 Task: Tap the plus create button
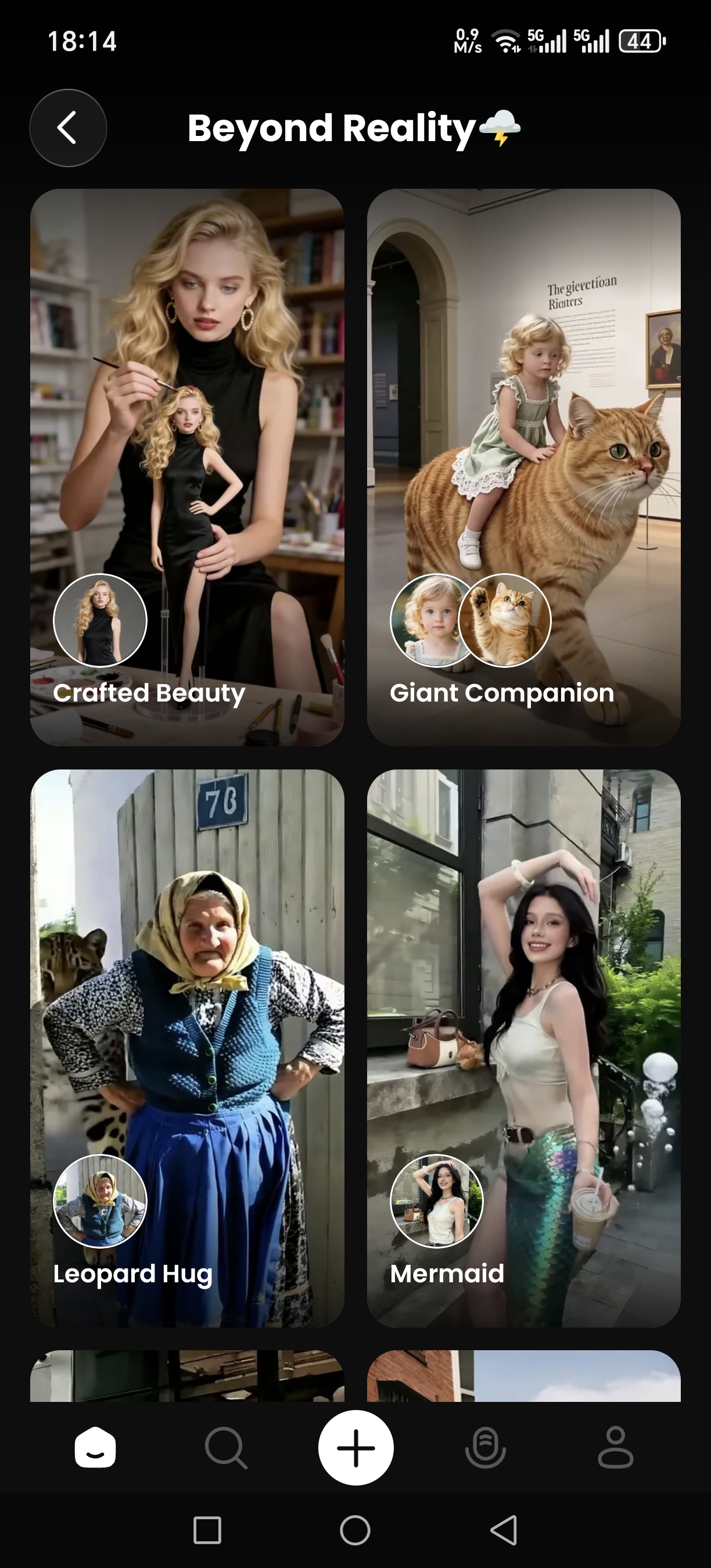355,1447
